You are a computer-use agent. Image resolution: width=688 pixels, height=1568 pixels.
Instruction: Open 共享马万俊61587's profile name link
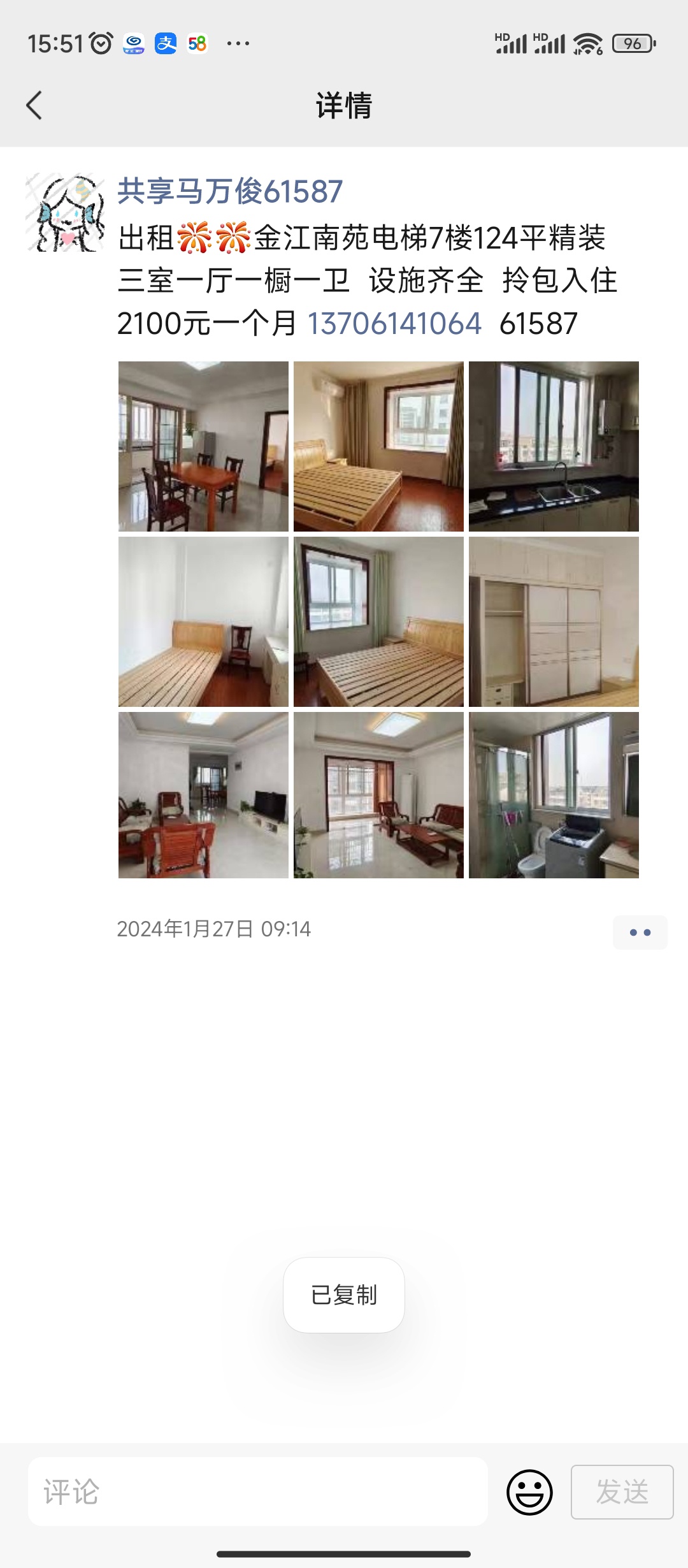pos(230,191)
